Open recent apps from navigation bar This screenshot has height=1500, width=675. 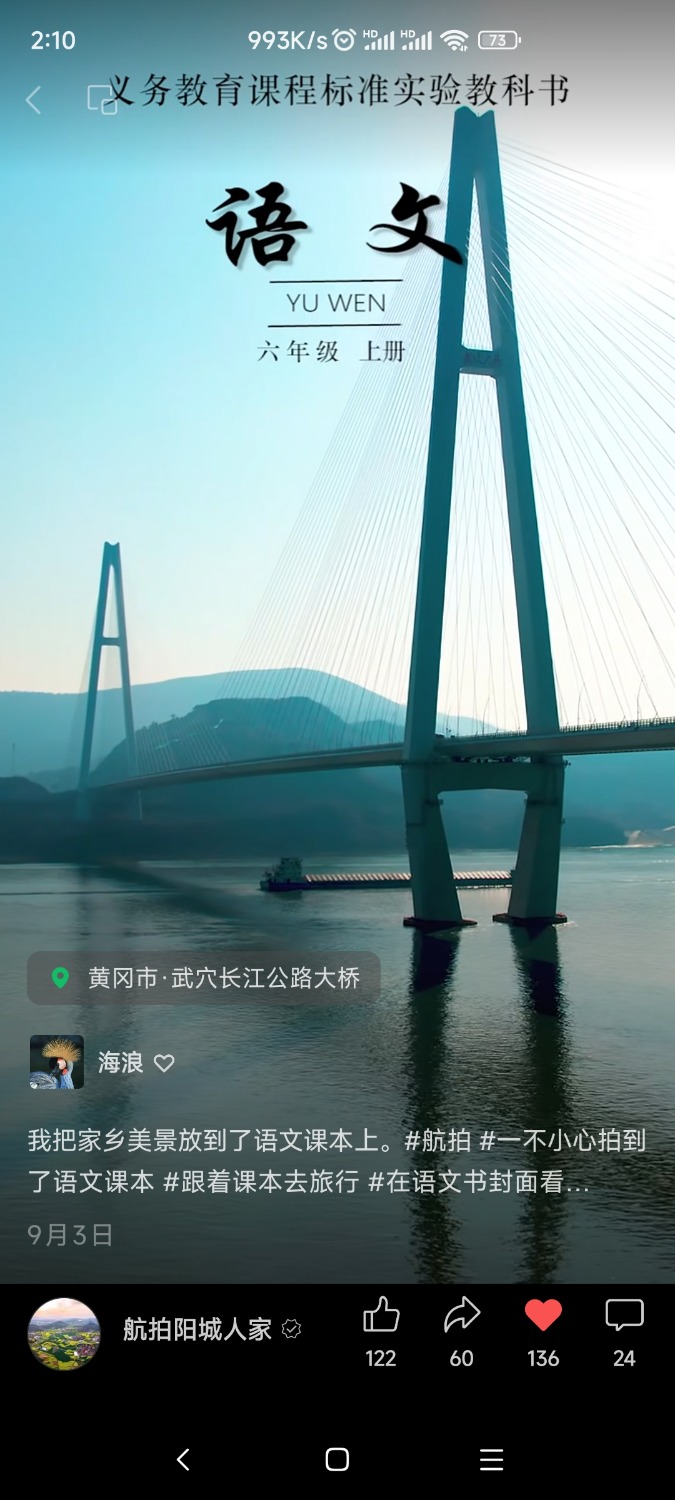click(x=491, y=1459)
